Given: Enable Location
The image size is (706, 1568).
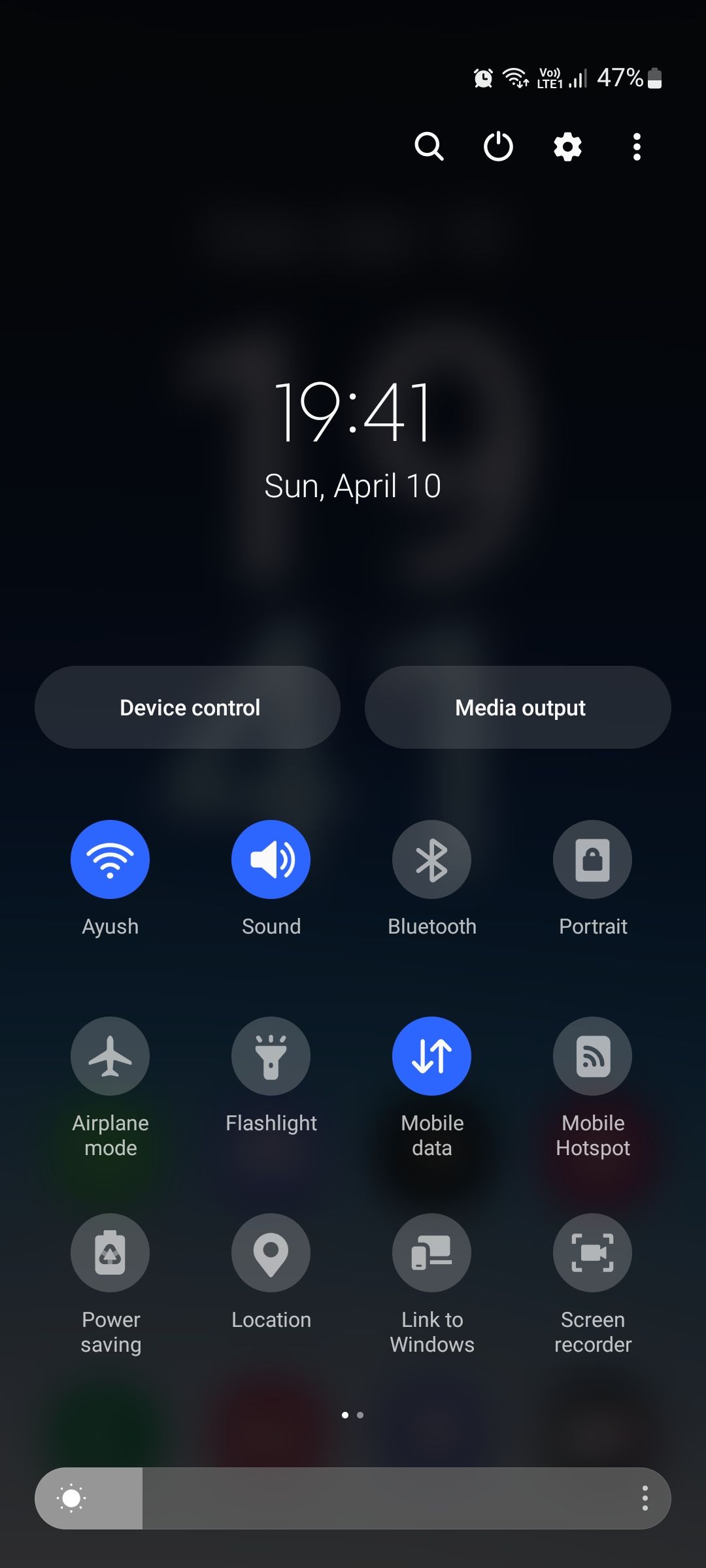Looking at the screenshot, I should tap(271, 1252).
